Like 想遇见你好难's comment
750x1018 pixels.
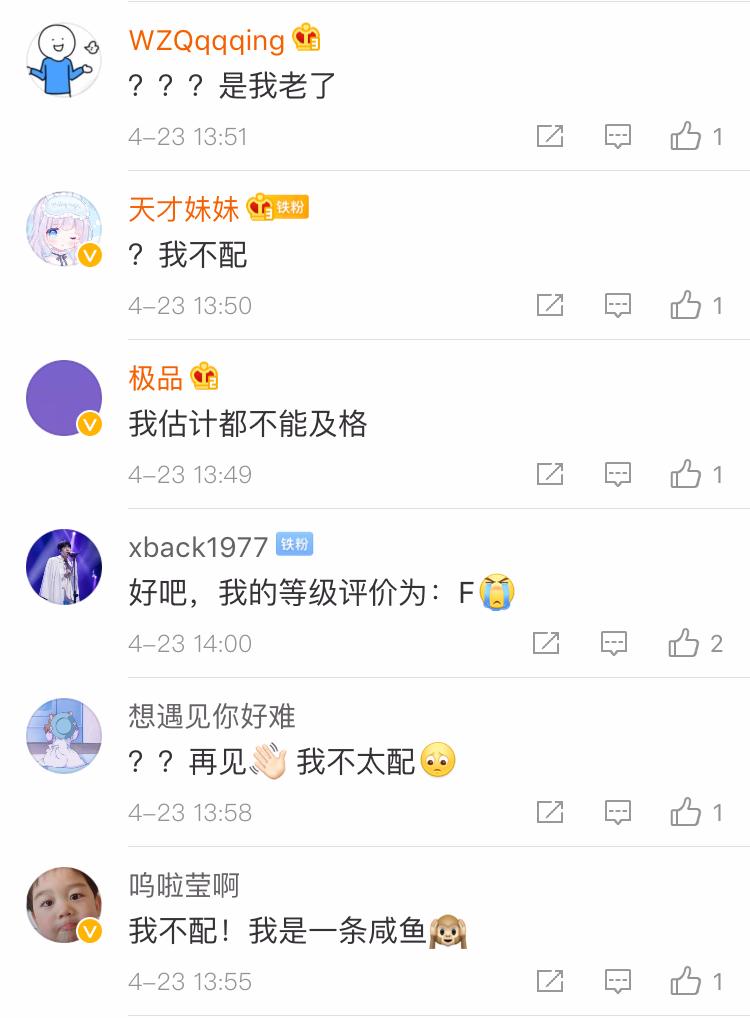pyautogui.click(x=686, y=812)
